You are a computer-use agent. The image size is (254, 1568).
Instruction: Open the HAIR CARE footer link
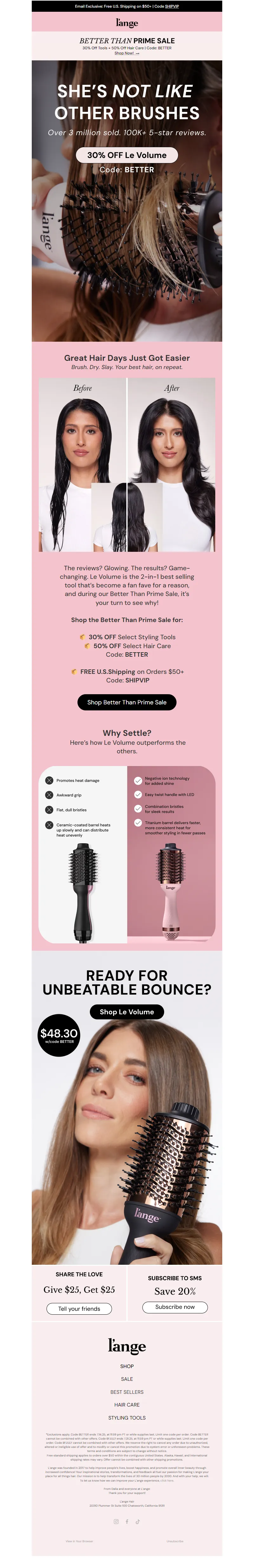click(x=126, y=1404)
